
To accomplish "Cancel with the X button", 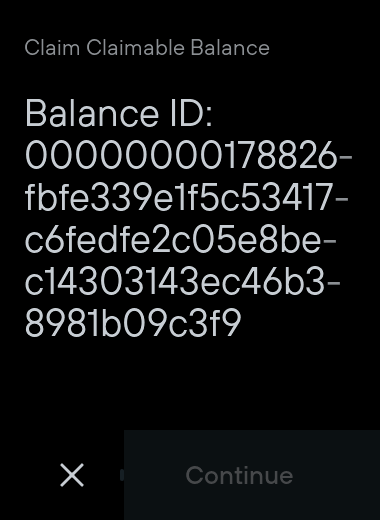I will point(72,475).
